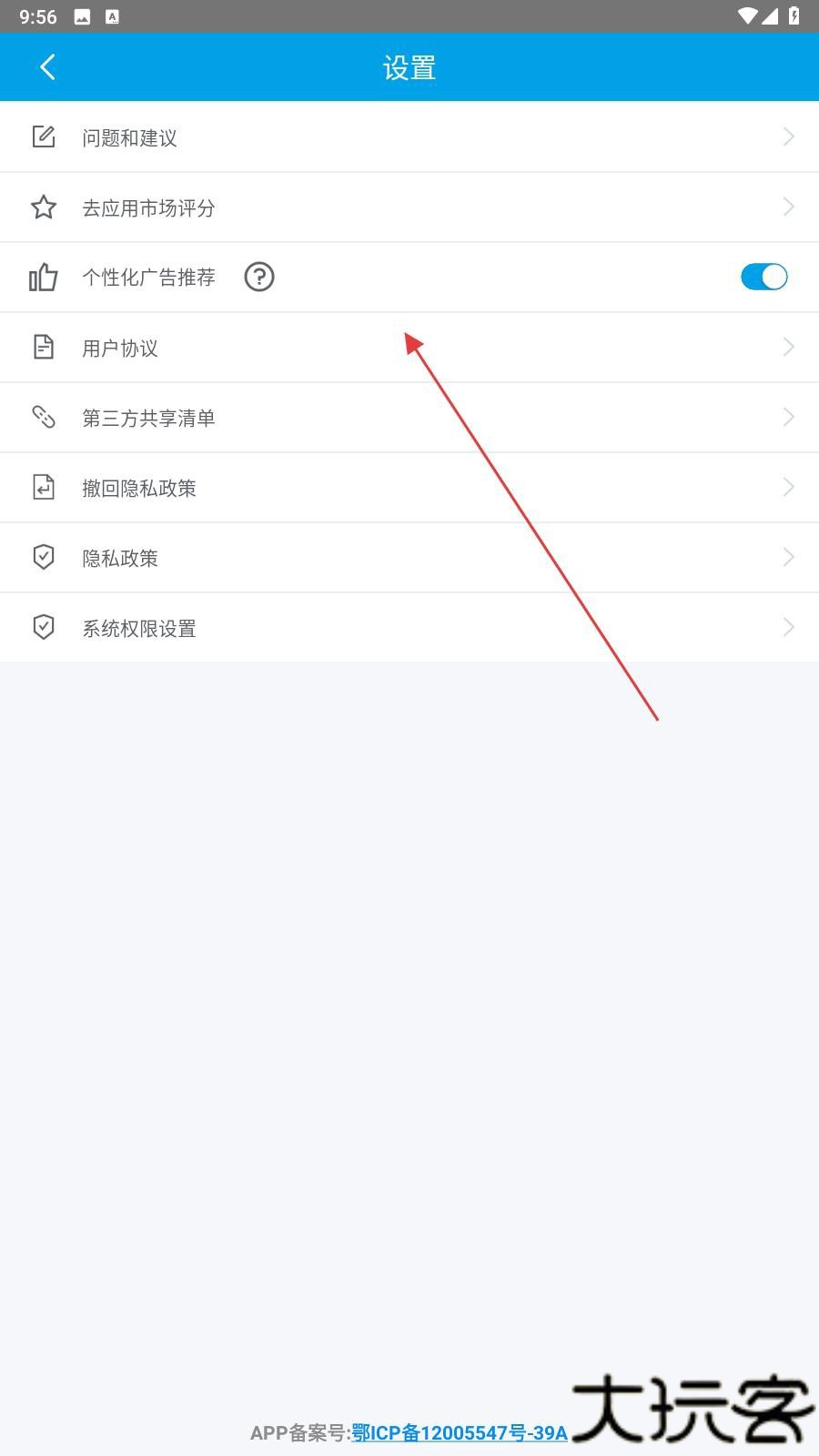Open the 鄂ICP备12005547号-39A link
Viewport: 819px width, 1456px height.
(x=460, y=1433)
